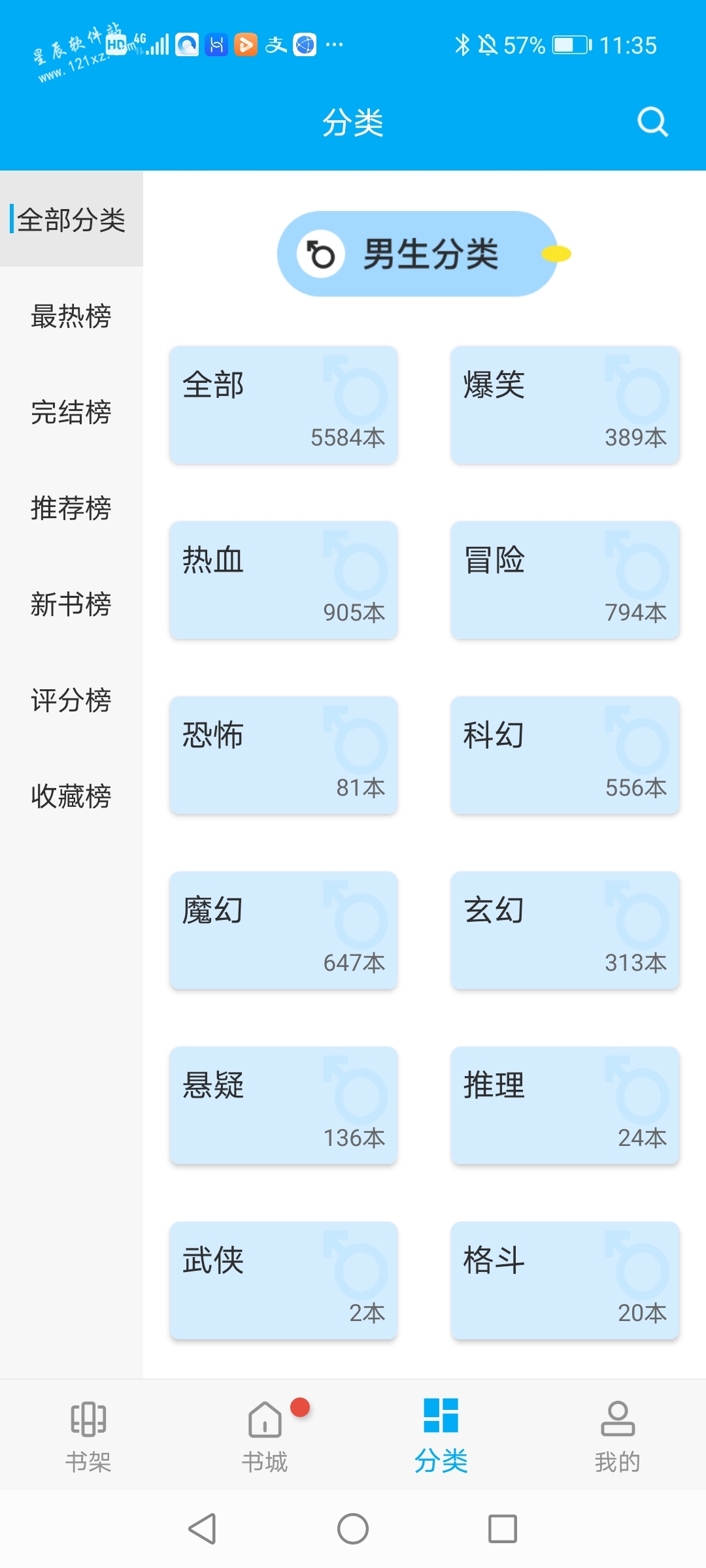
Task: Open the 全部 category with 5584 books
Action: point(284,405)
